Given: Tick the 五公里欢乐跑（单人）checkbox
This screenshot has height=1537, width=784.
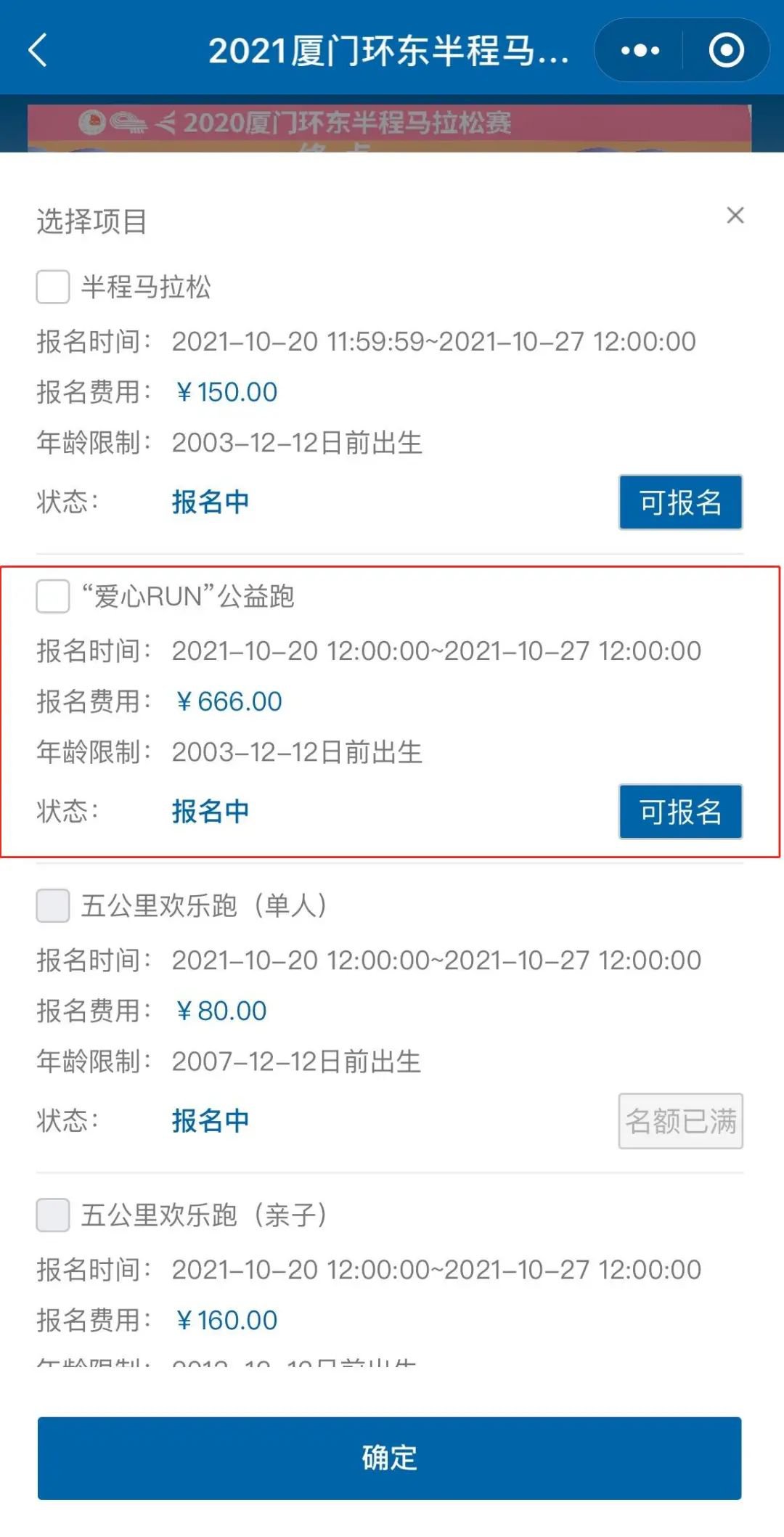Looking at the screenshot, I should [x=53, y=905].
